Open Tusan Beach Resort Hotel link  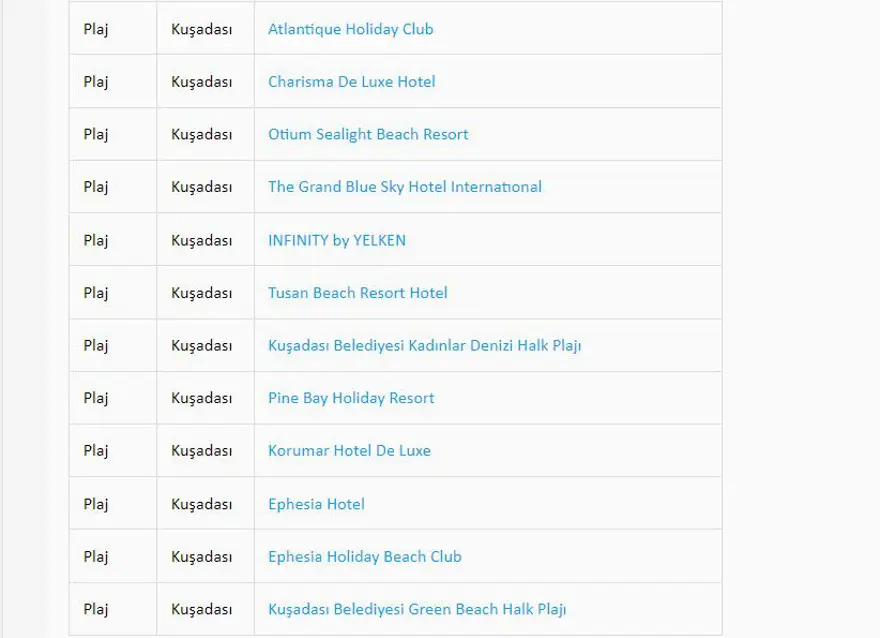[357, 293]
